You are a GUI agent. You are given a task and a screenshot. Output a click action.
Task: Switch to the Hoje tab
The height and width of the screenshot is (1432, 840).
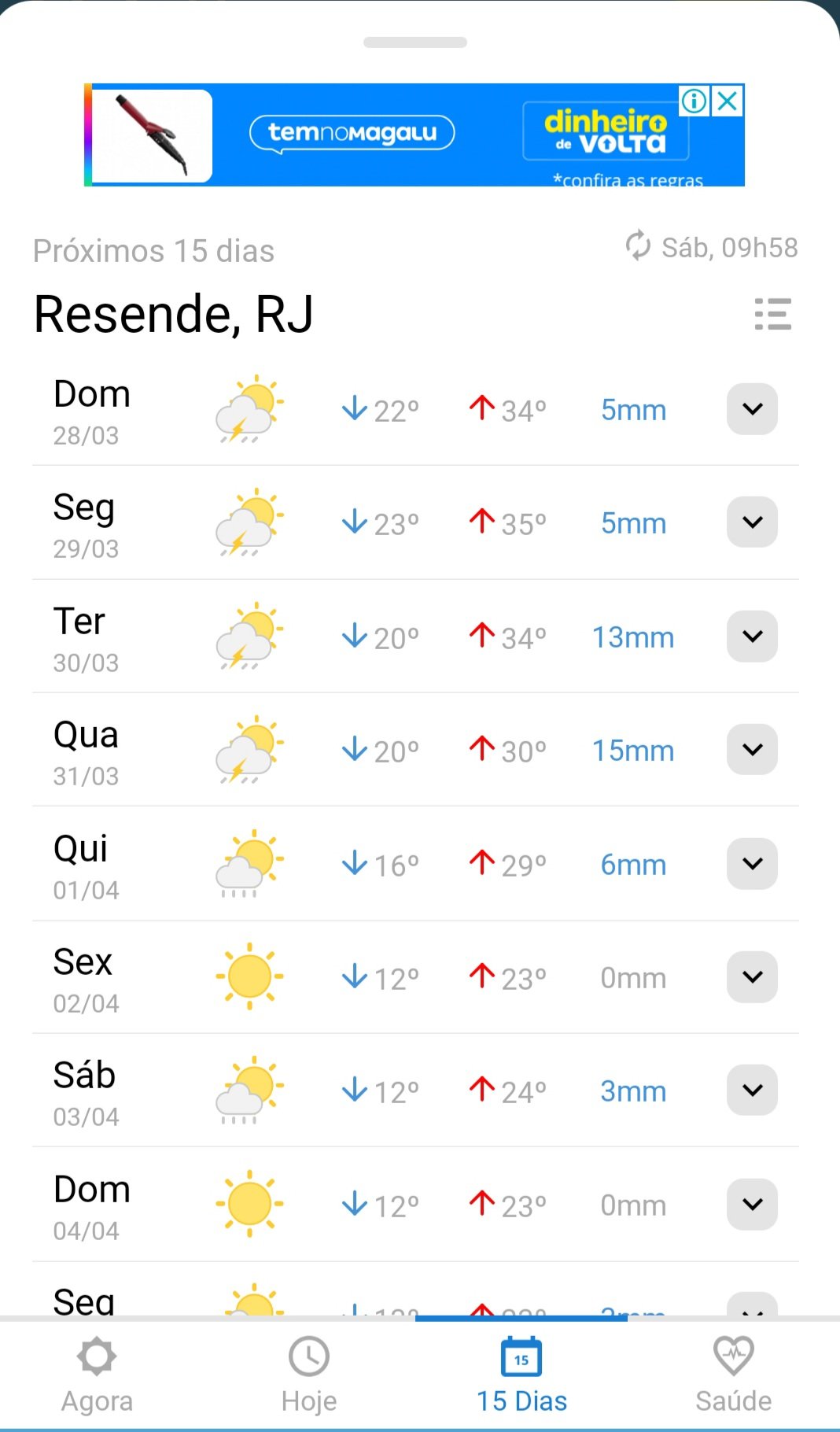point(309,1375)
